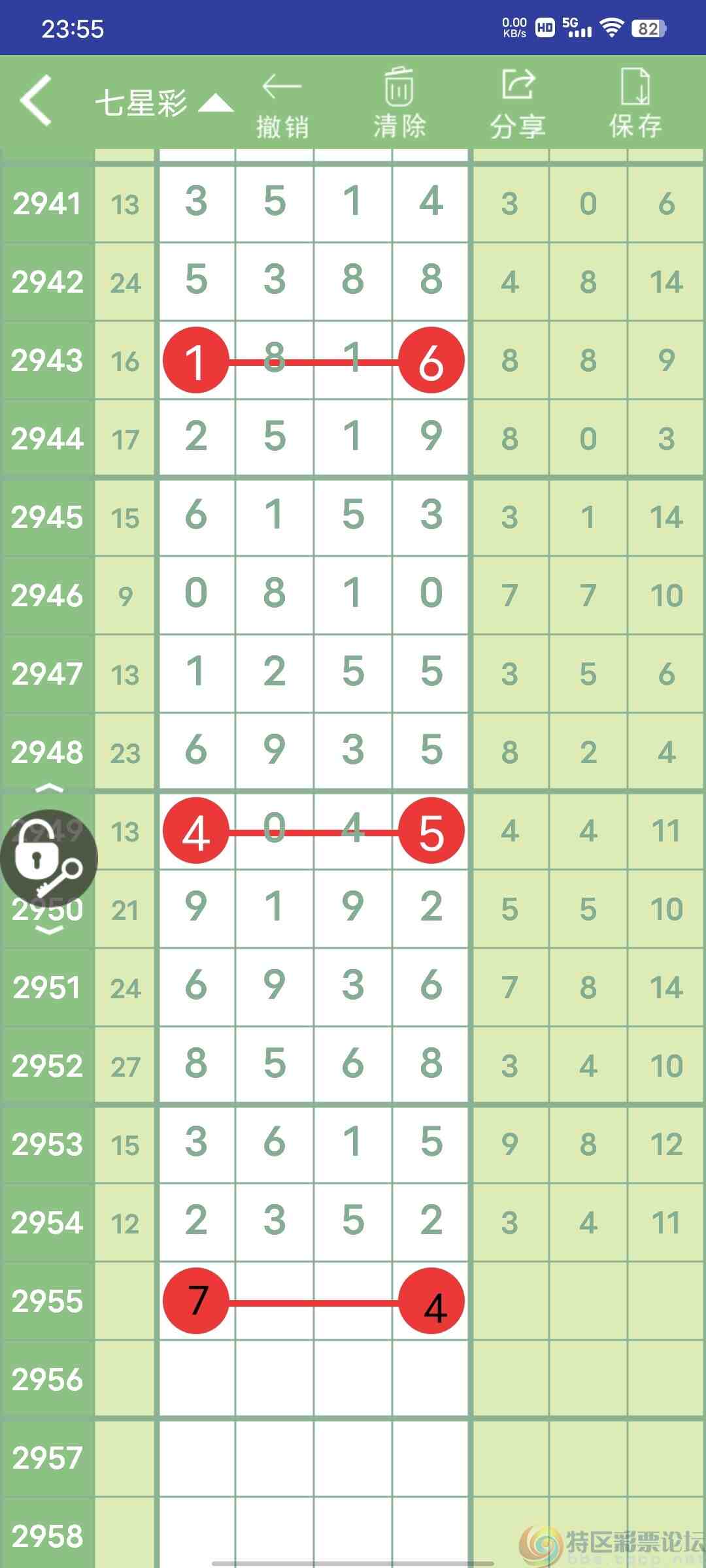Tap the red circled 7 in row 2955
The width and height of the screenshot is (706, 1568).
point(196,1301)
